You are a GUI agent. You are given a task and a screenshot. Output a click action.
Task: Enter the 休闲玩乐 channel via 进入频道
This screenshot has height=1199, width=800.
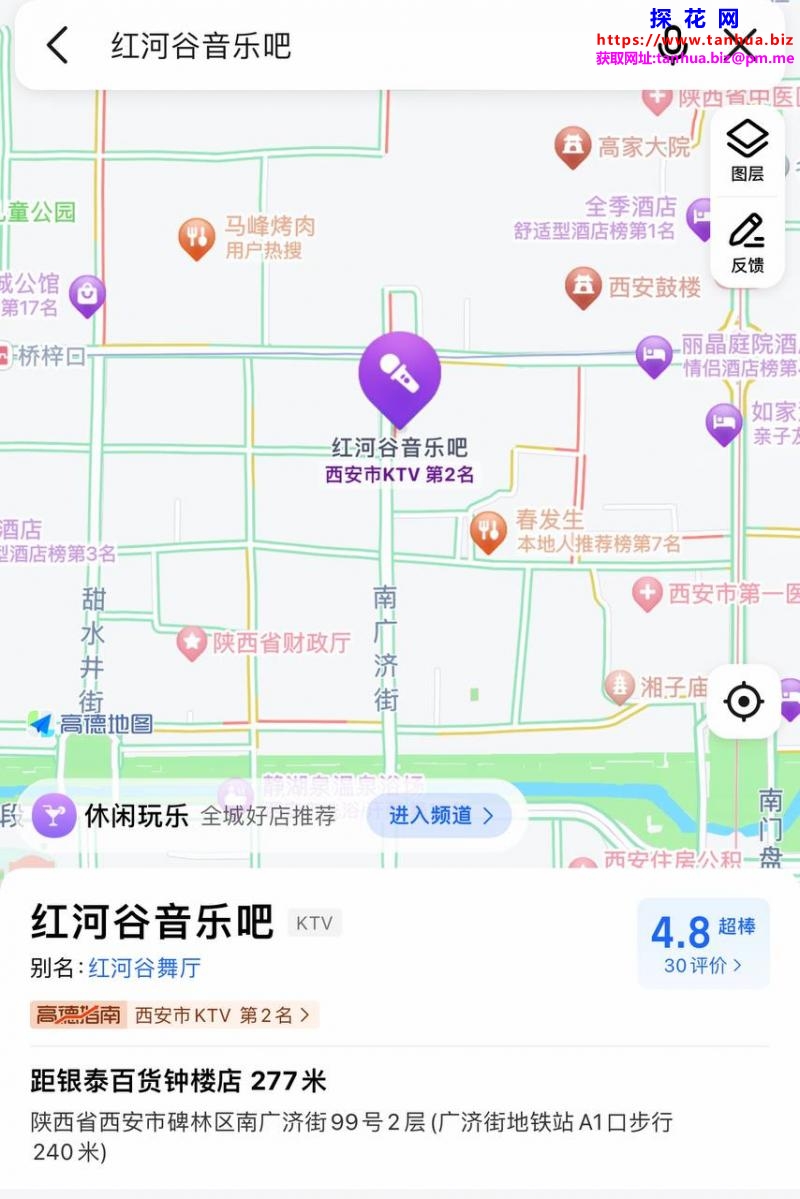(x=442, y=816)
